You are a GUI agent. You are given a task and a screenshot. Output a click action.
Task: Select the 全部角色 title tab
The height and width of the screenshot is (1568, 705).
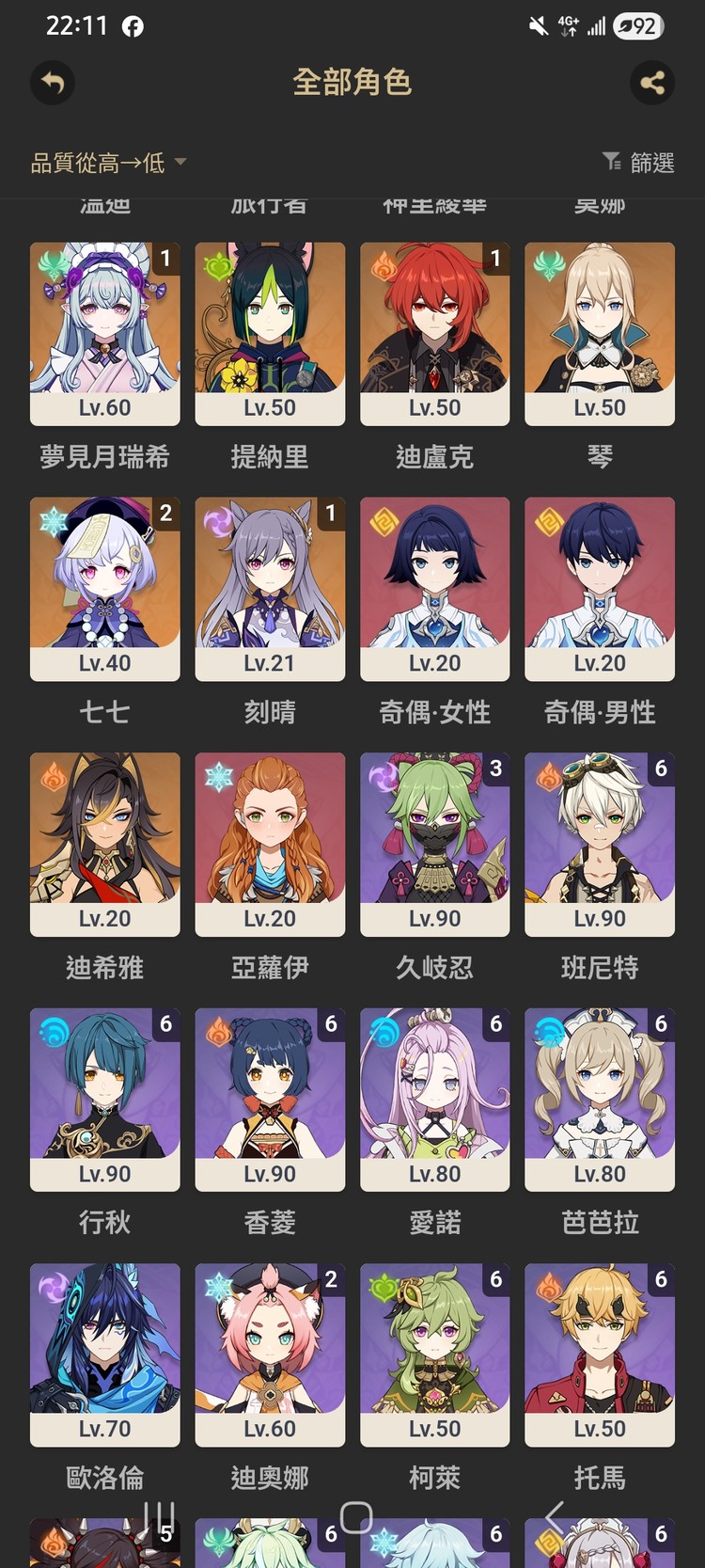352,83
